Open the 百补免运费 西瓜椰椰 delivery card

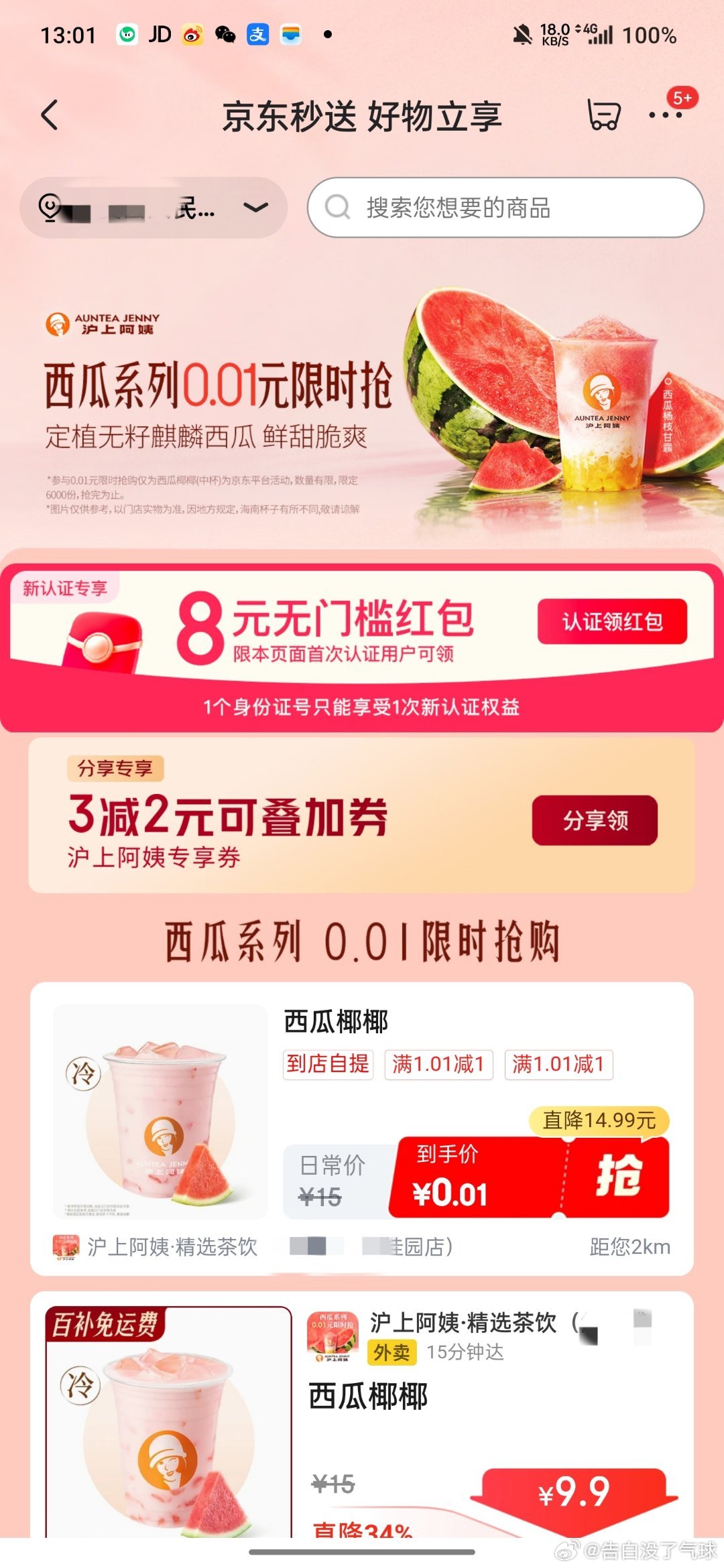click(362, 1415)
